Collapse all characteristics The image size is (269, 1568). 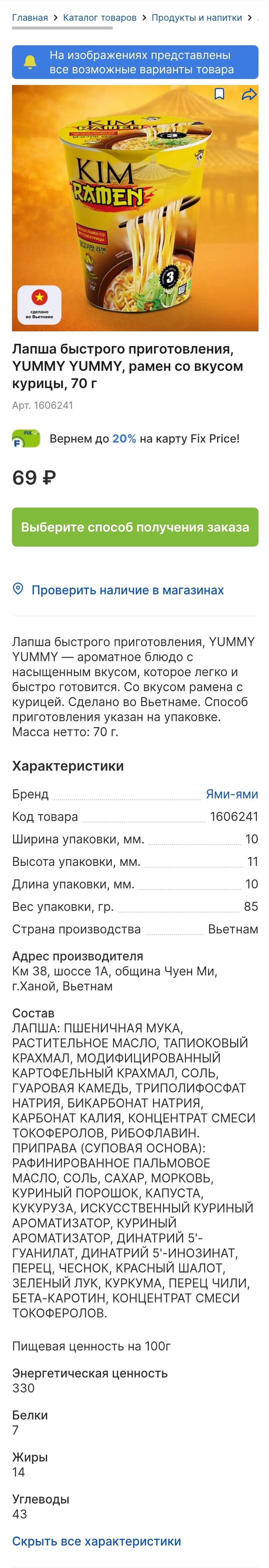(x=96, y=1541)
